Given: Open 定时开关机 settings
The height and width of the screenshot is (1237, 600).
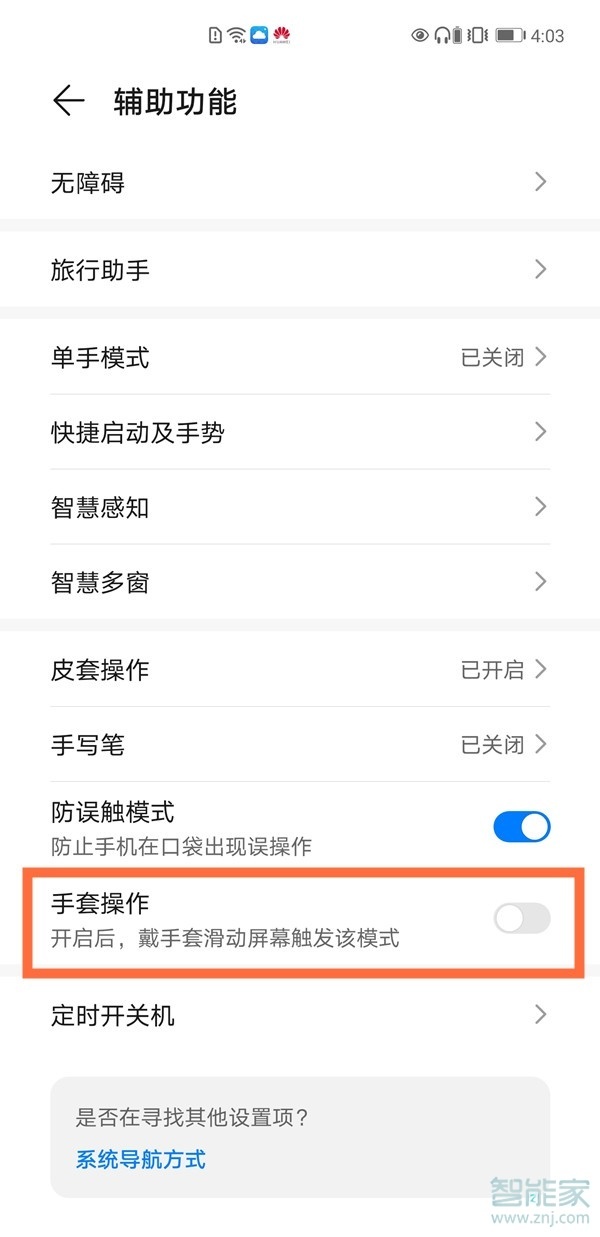Looking at the screenshot, I should click(300, 1016).
